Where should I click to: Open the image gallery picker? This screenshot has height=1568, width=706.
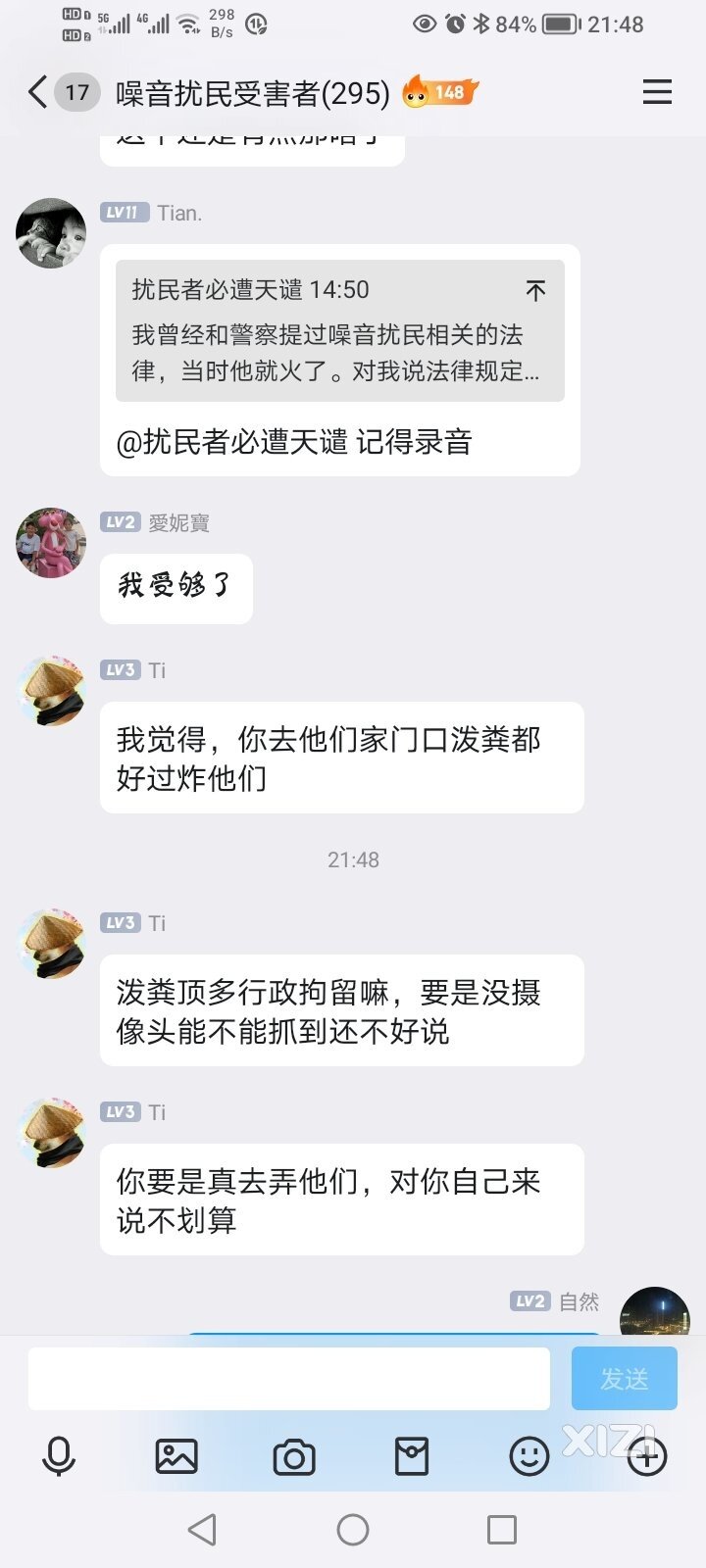pyautogui.click(x=176, y=1456)
